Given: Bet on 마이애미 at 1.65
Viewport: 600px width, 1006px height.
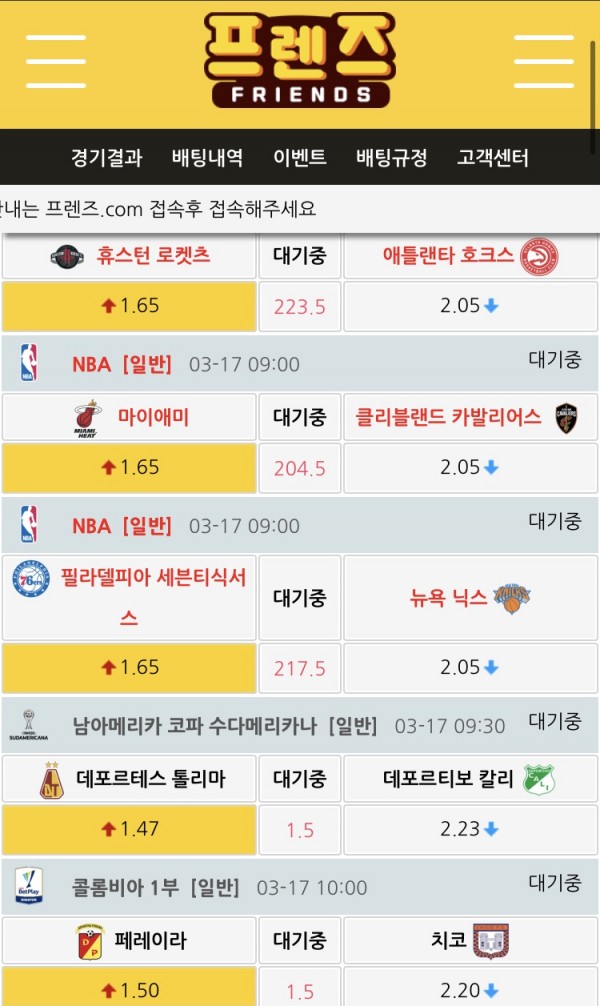Looking at the screenshot, I should click(x=129, y=468).
